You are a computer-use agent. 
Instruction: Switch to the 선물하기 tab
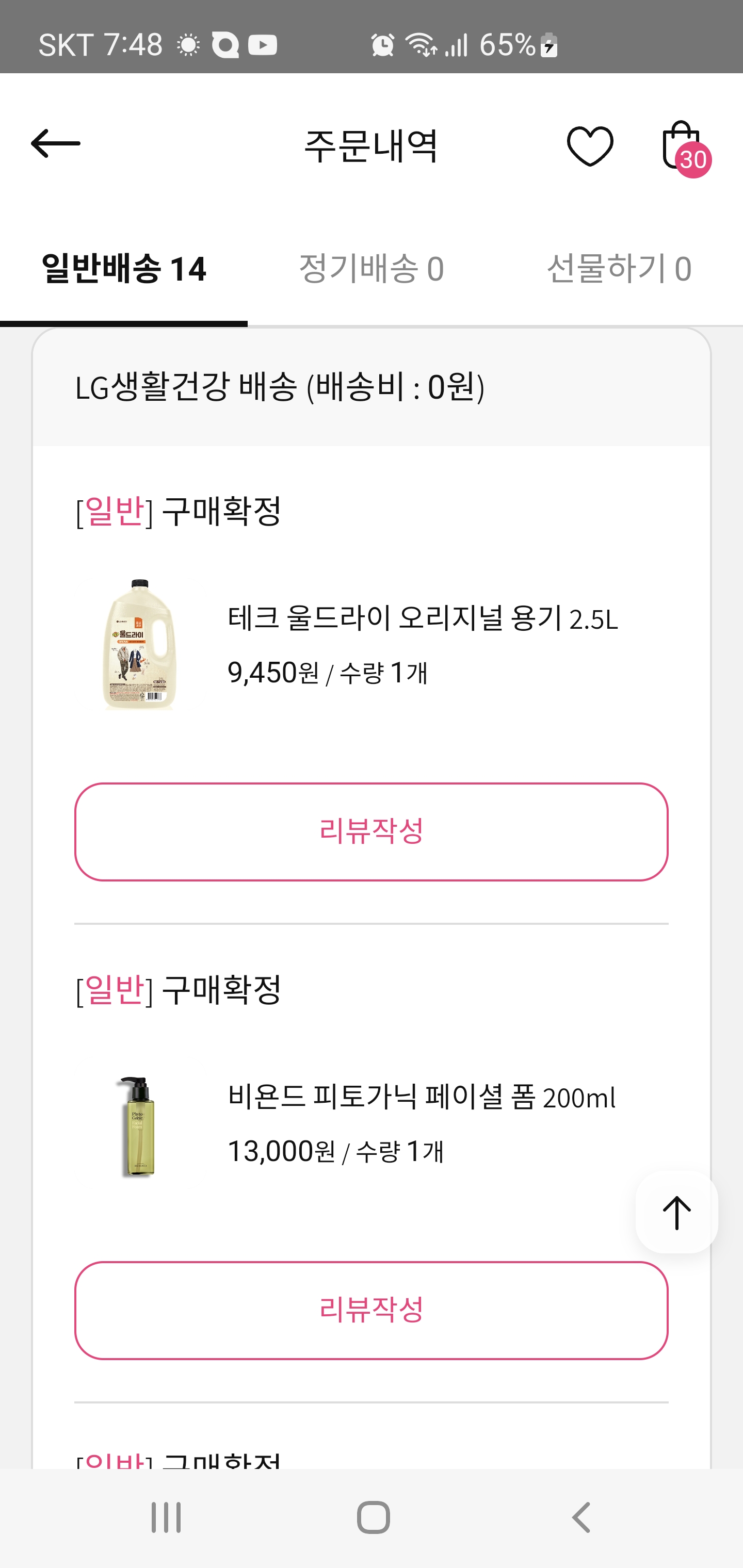coord(619,268)
